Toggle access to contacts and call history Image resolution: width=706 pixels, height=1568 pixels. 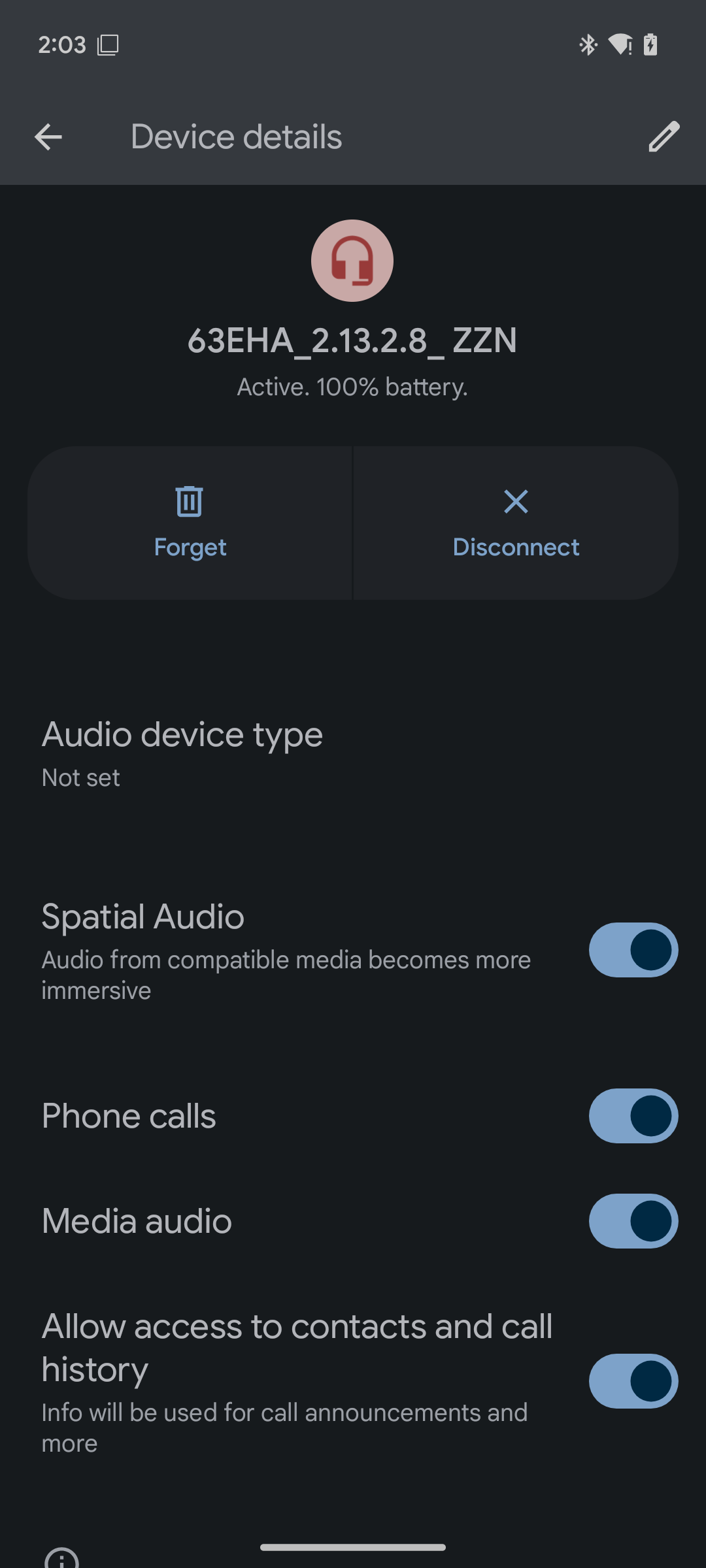pyautogui.click(x=633, y=1381)
